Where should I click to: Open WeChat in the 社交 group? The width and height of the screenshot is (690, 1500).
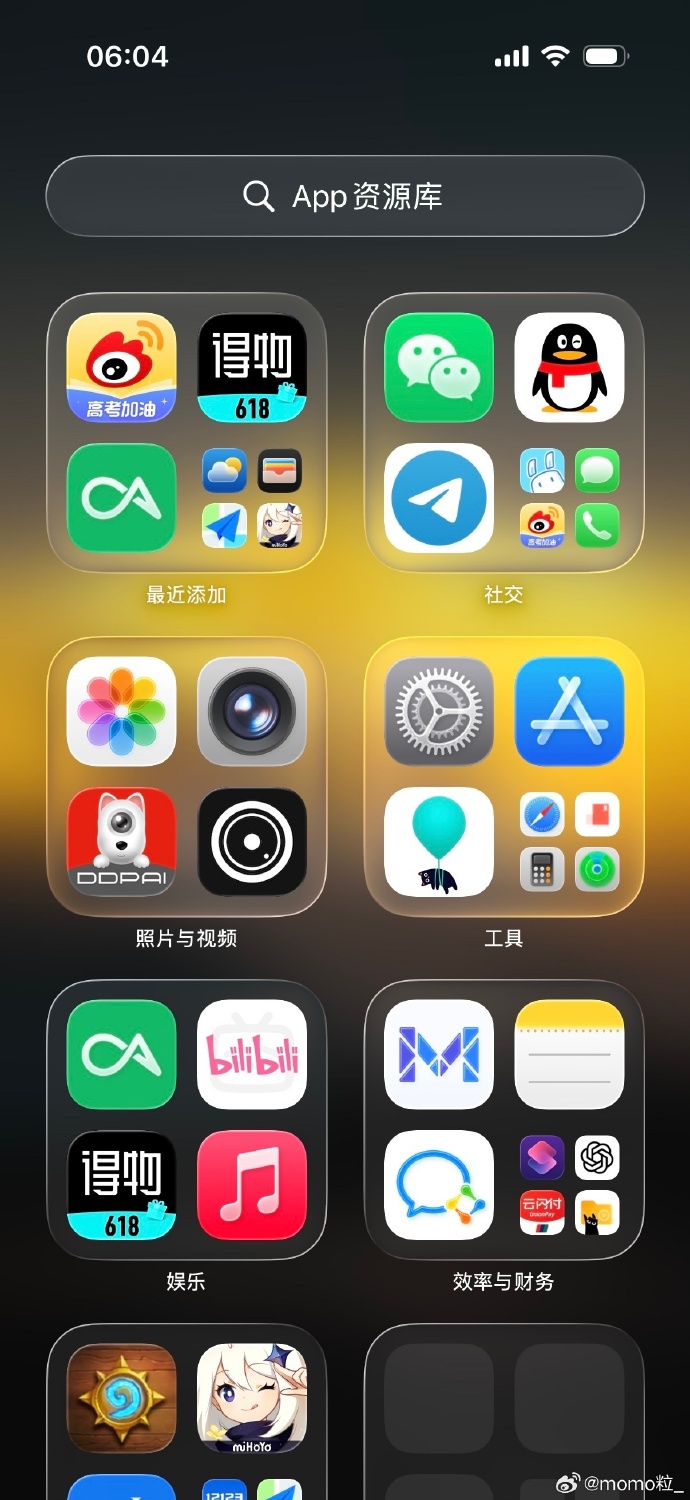pyautogui.click(x=439, y=368)
